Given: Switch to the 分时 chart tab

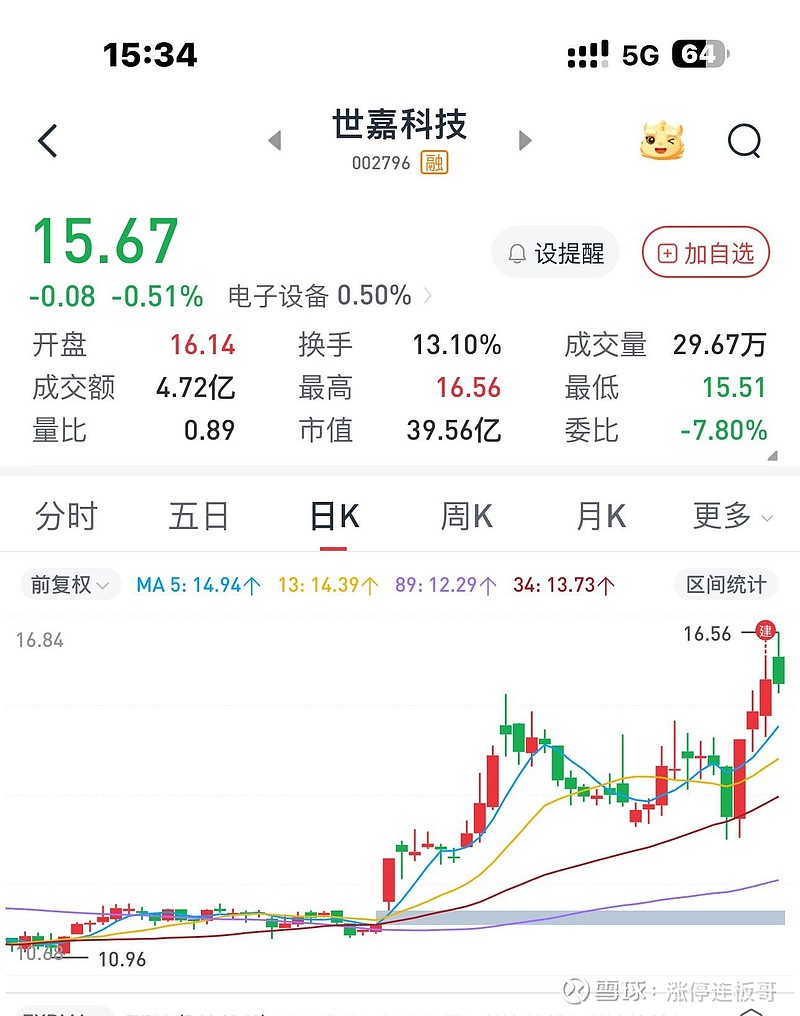Looking at the screenshot, I should [x=66, y=516].
